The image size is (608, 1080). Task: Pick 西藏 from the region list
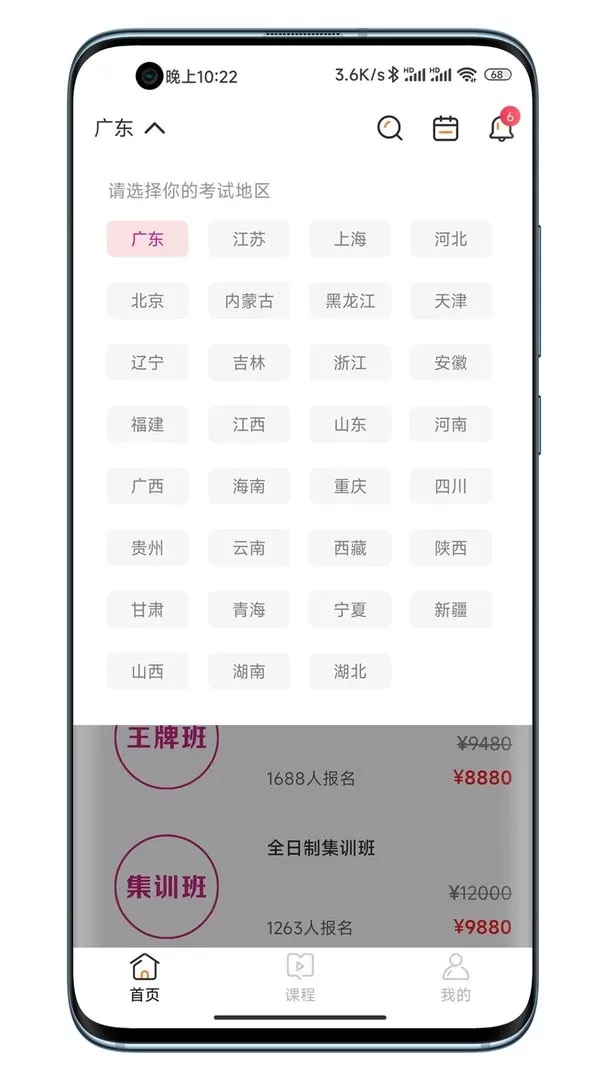pos(350,548)
